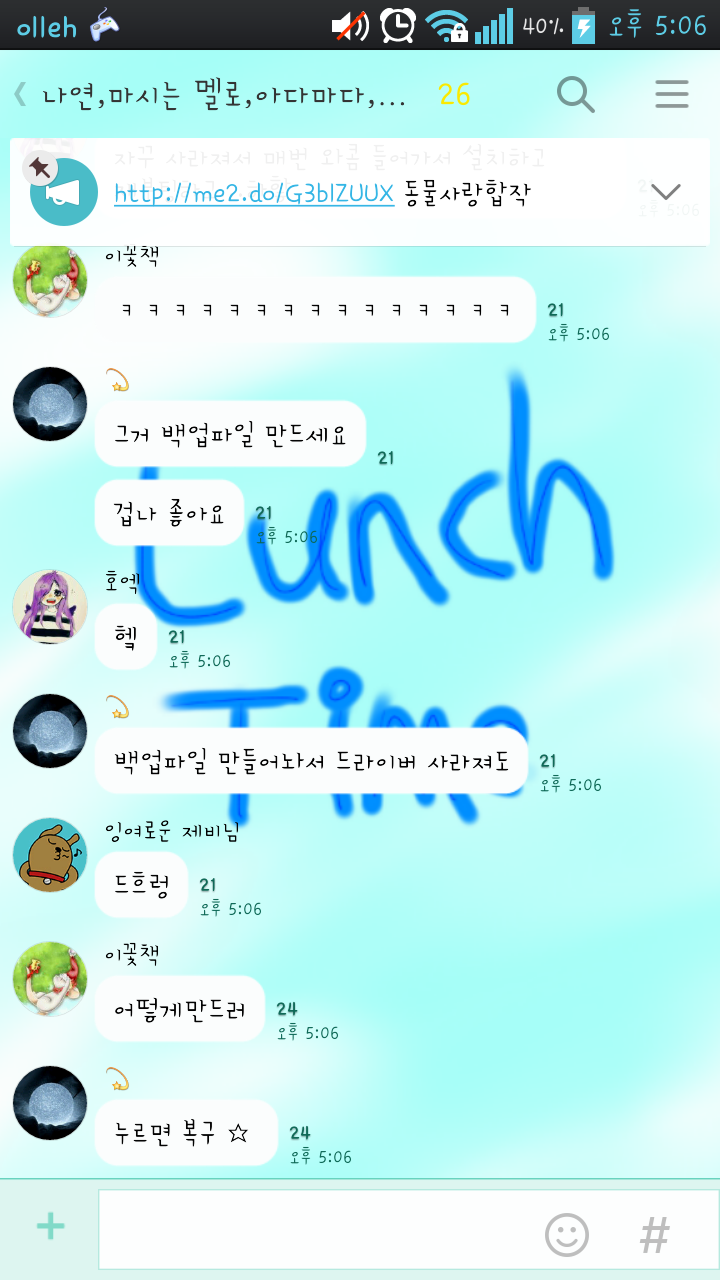This screenshot has height=1280, width=720.
Task: View 잉여로운 제비님's profile picture
Action: [x=50, y=855]
